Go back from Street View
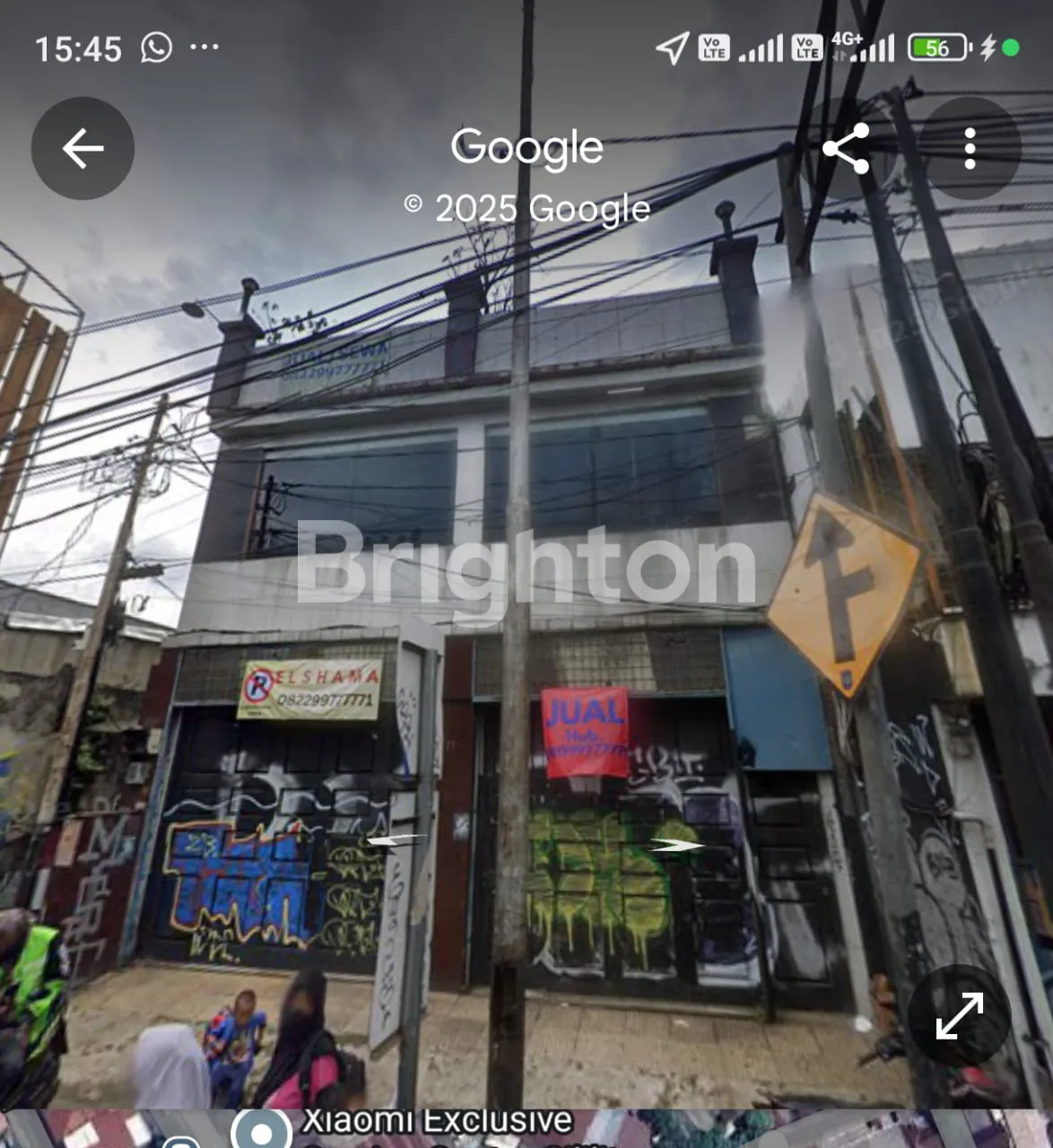This screenshot has height=1148, width=1053. [x=83, y=149]
